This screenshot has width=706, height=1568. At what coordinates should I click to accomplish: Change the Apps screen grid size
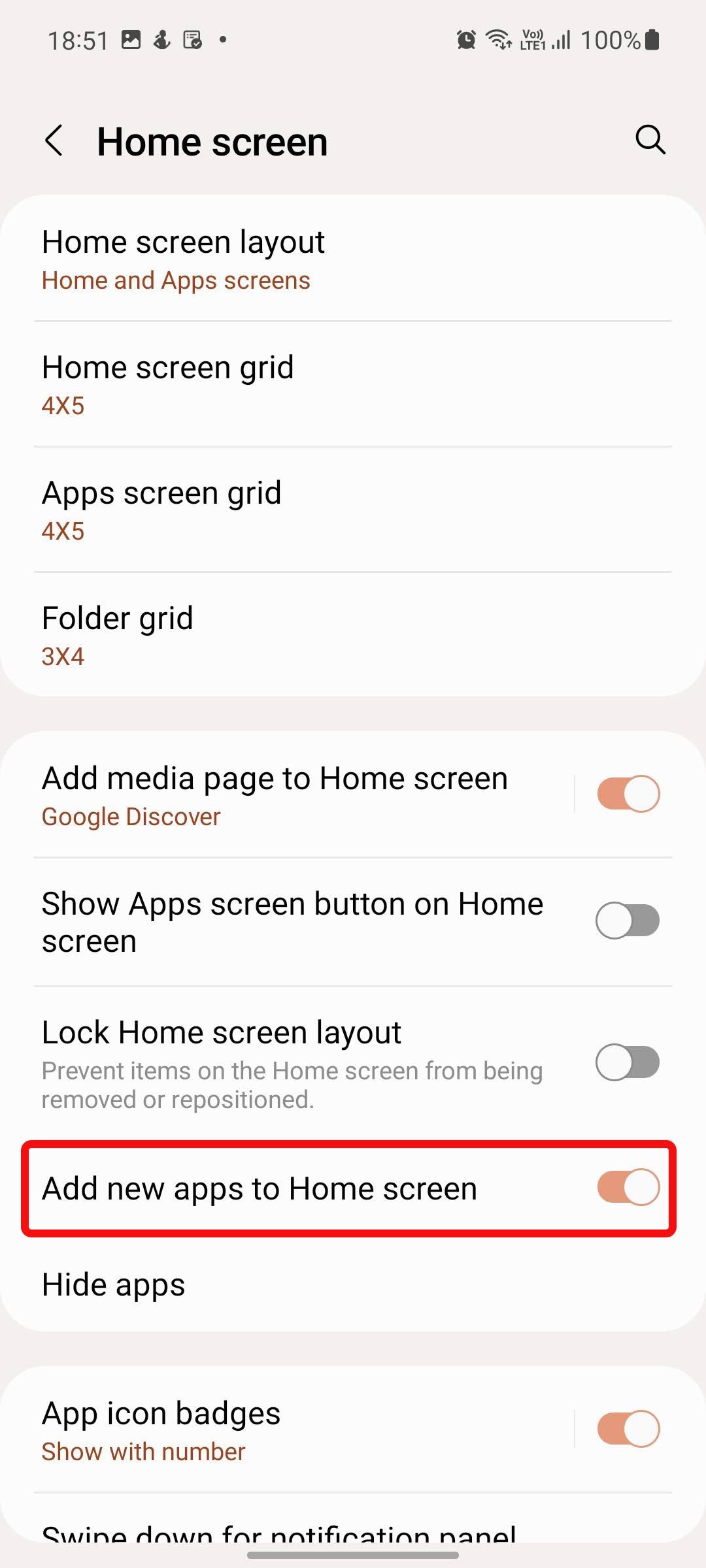pyautogui.click(x=261, y=510)
